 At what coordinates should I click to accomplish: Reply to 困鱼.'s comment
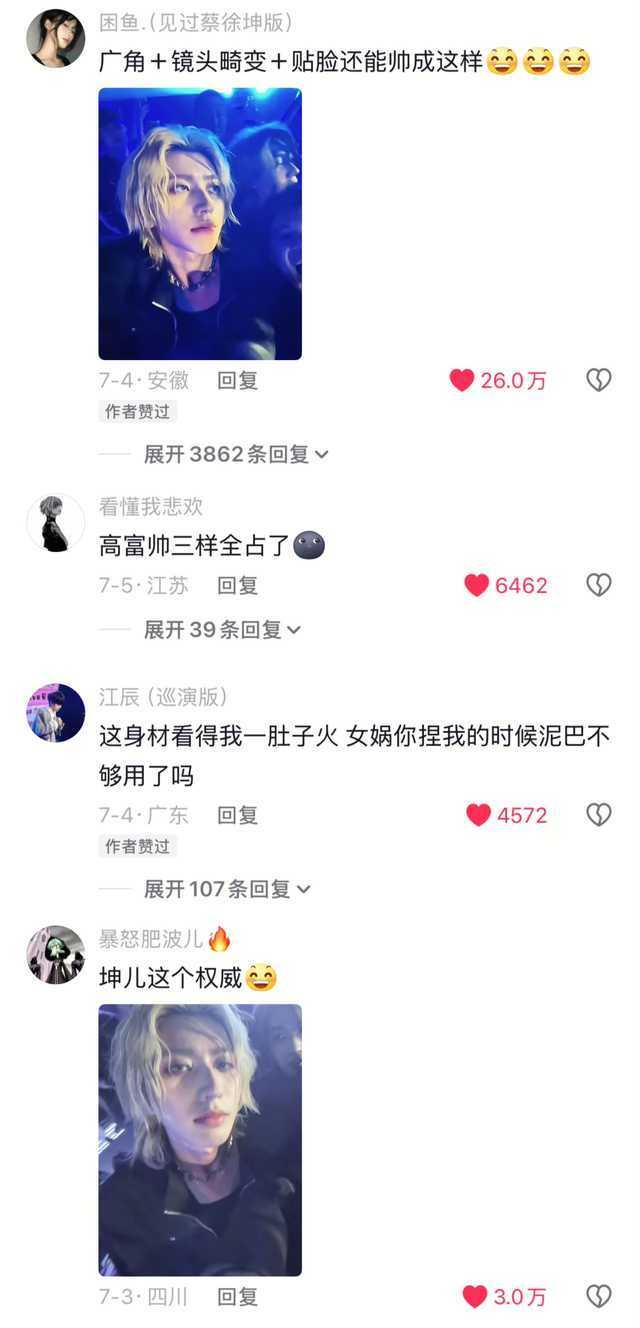coord(238,380)
